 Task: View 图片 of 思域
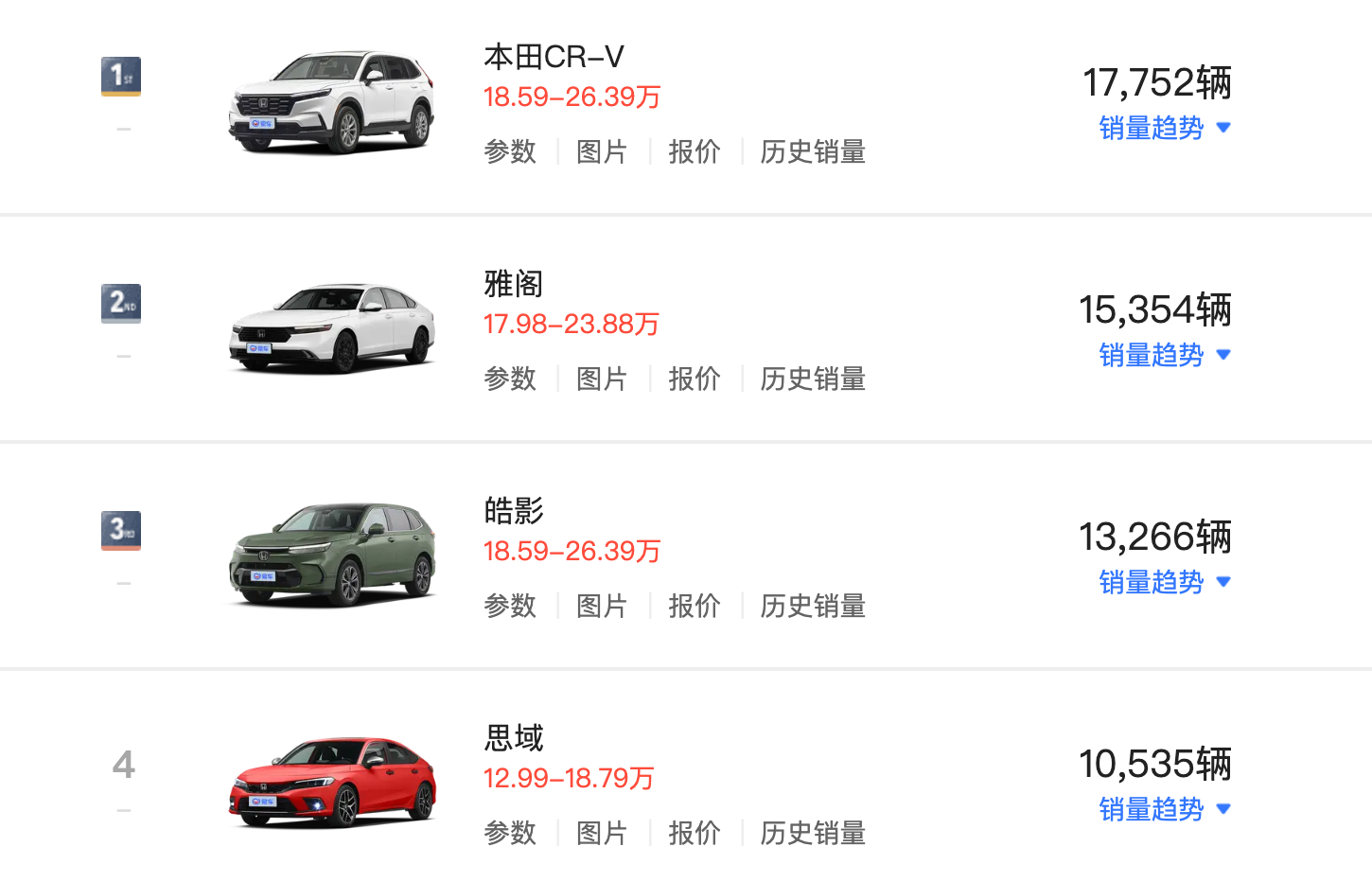pyautogui.click(x=602, y=833)
